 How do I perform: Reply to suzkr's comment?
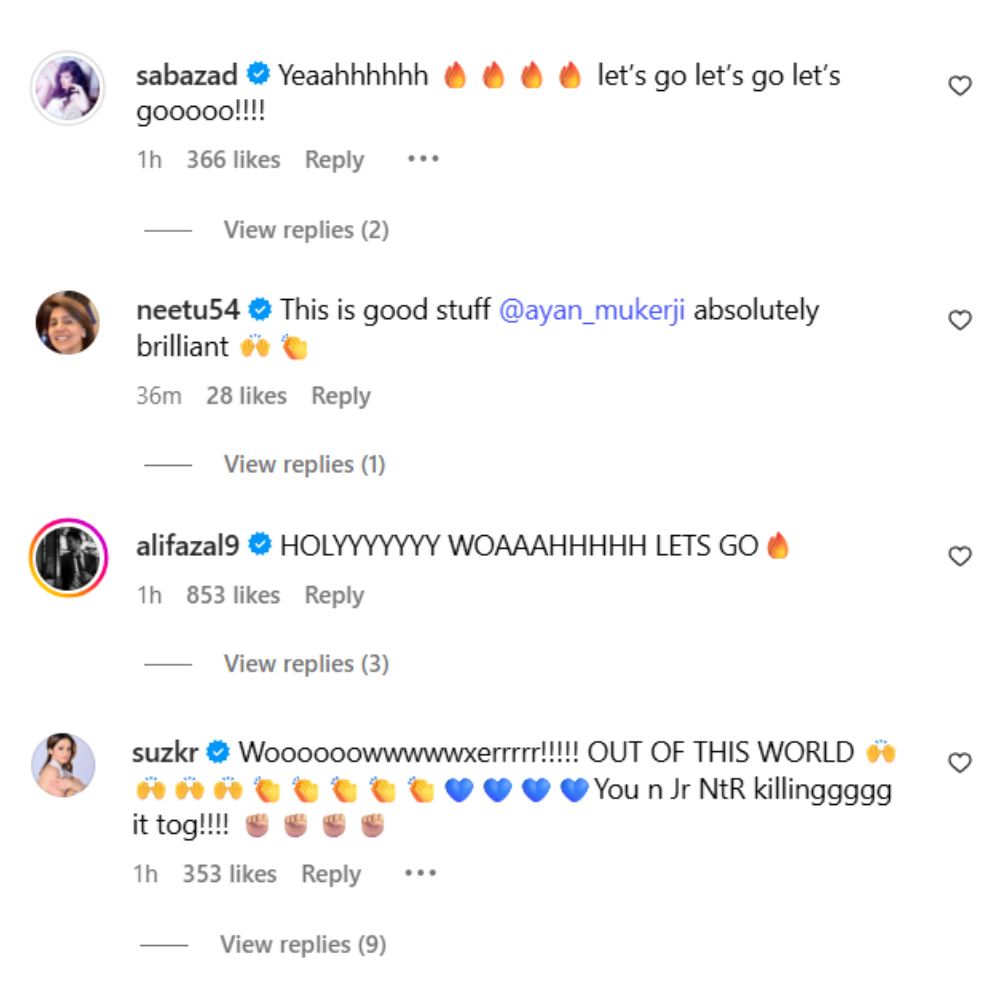pos(330,874)
